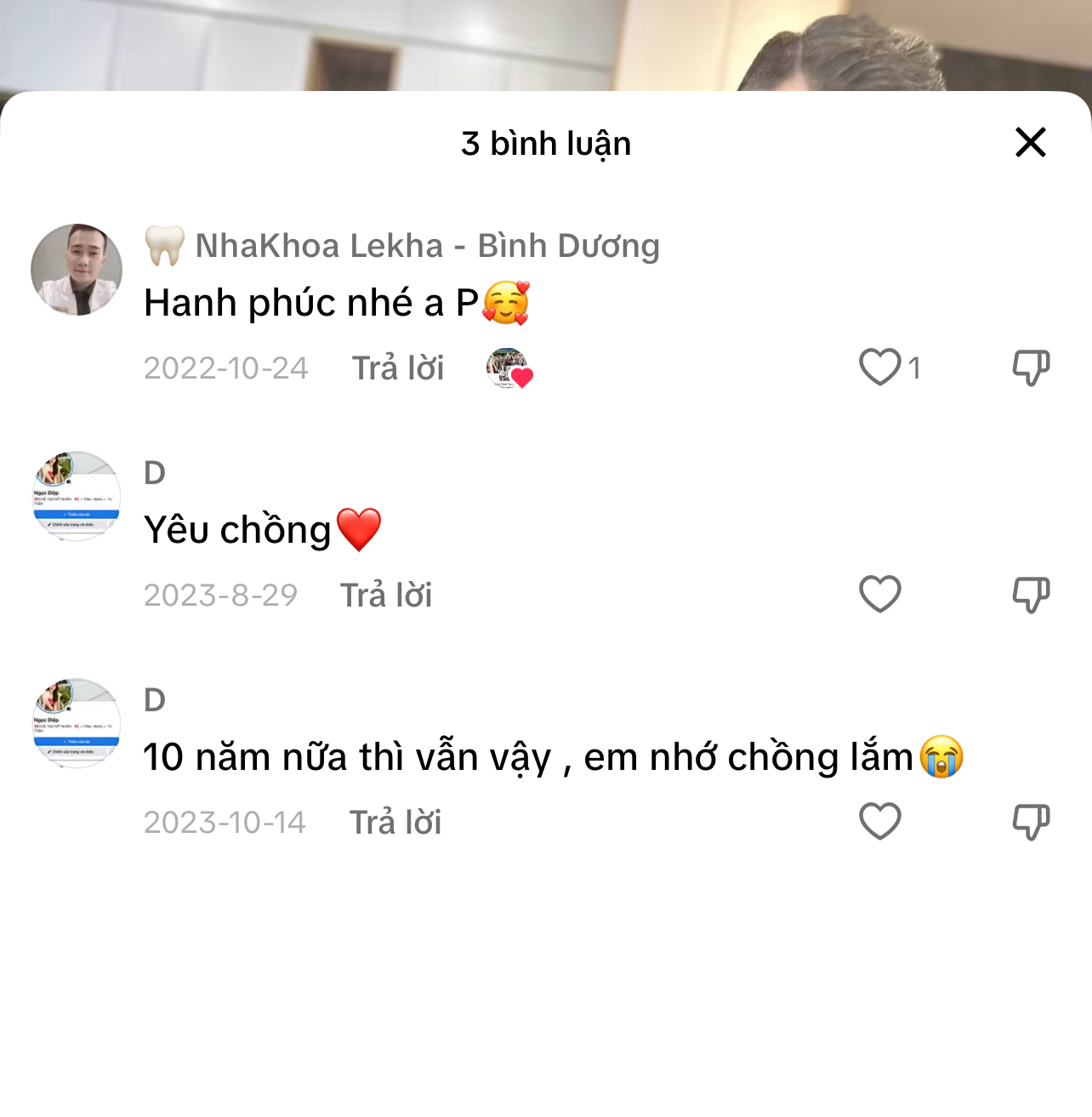Open D's avatar beside 'Yêu chồng' comment
This screenshot has width=1092, height=1117.
[x=77, y=497]
